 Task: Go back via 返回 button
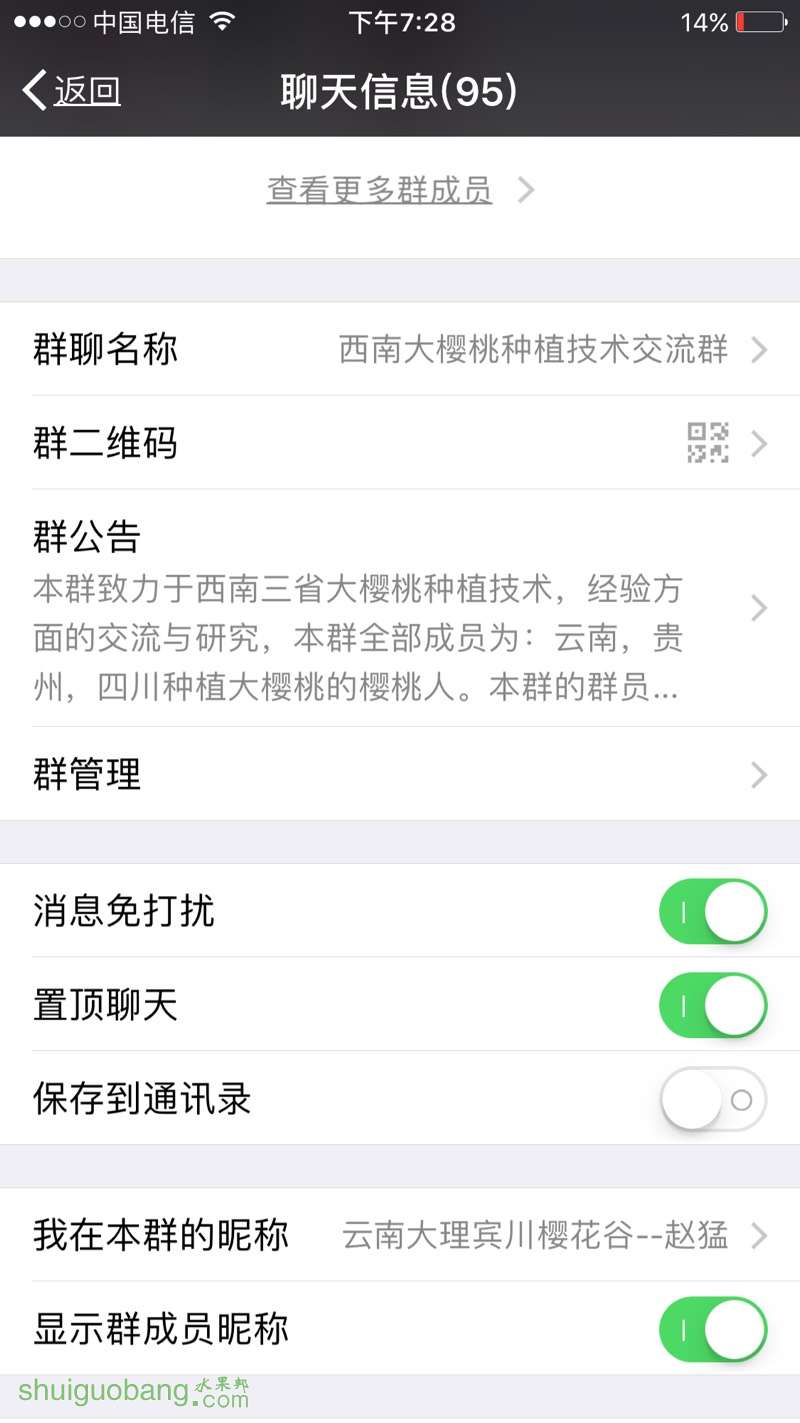[x=72, y=91]
